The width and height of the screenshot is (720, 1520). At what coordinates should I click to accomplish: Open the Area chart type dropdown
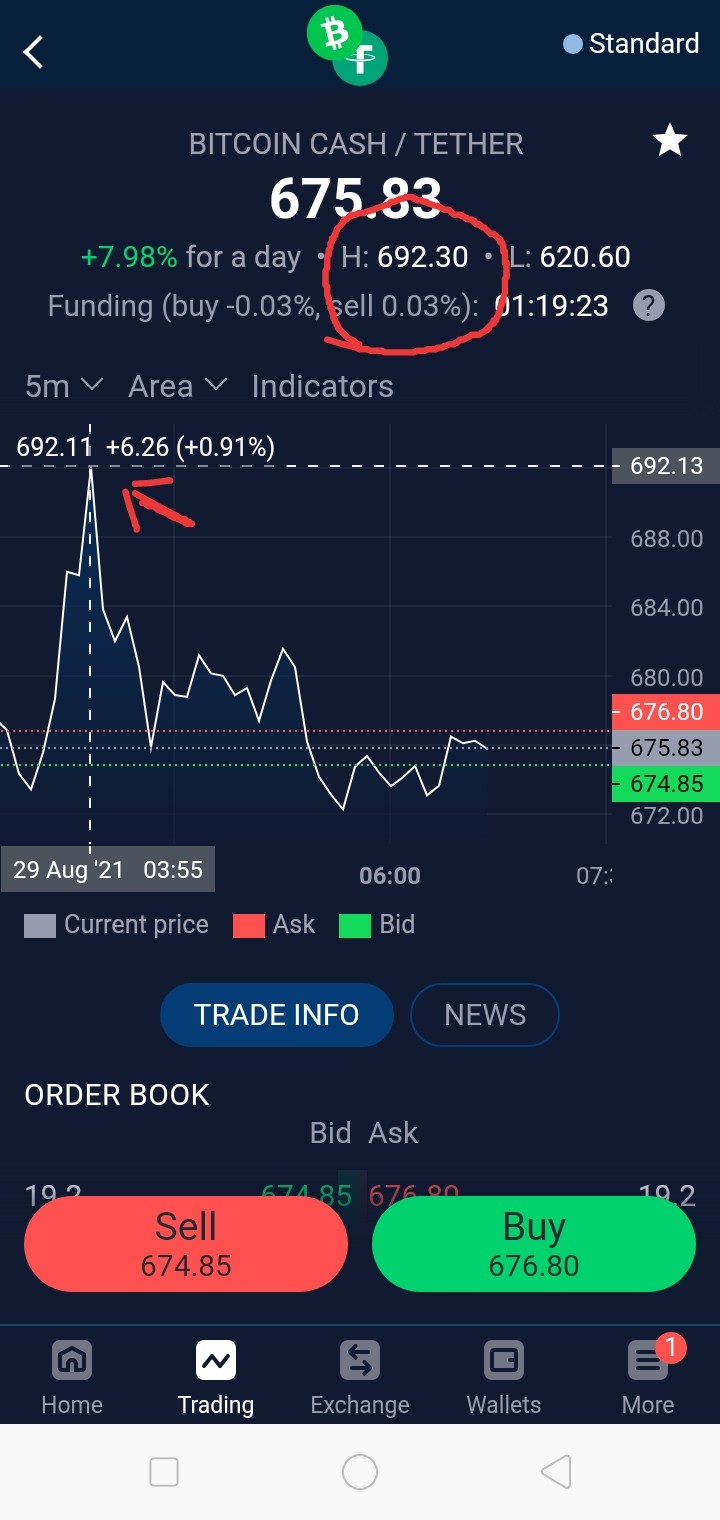tap(178, 386)
